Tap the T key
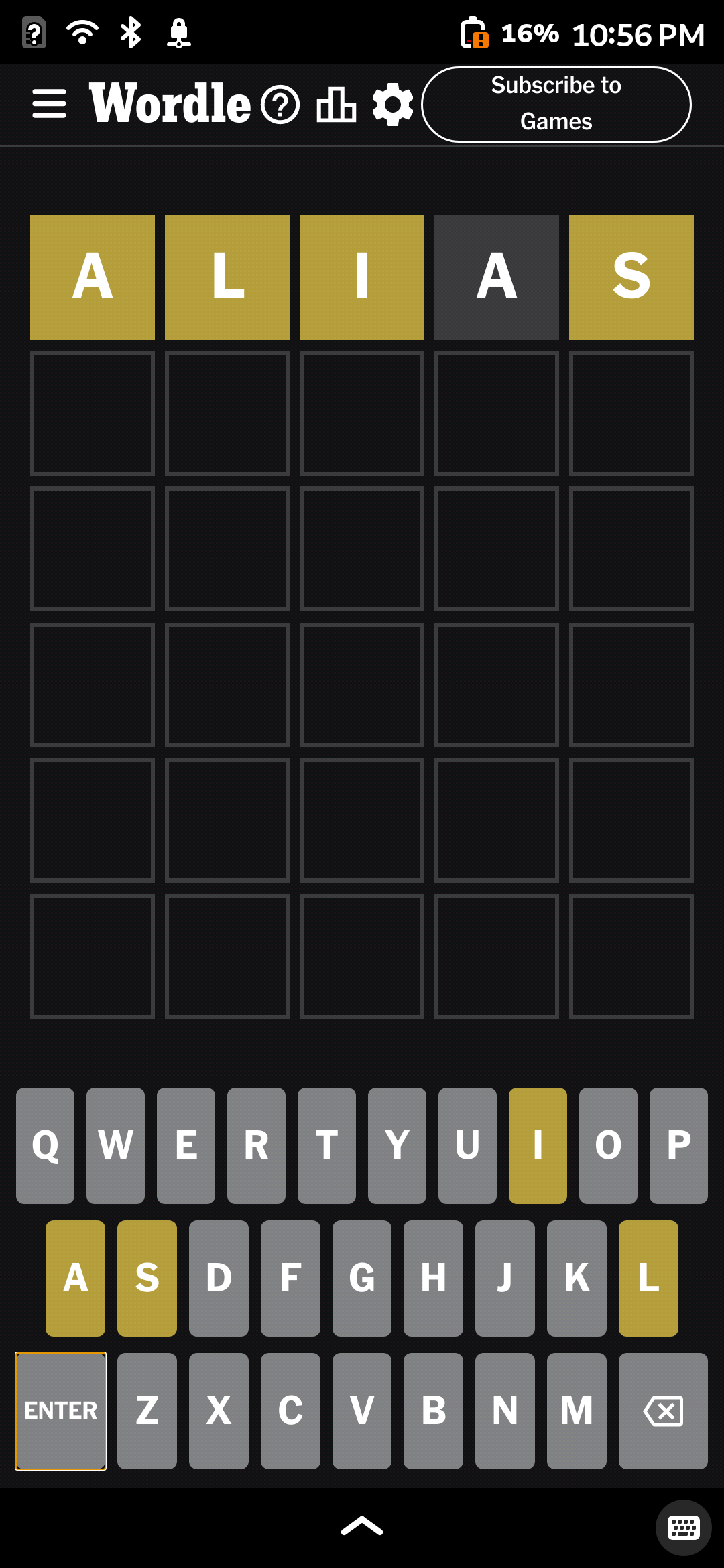 [x=326, y=1145]
